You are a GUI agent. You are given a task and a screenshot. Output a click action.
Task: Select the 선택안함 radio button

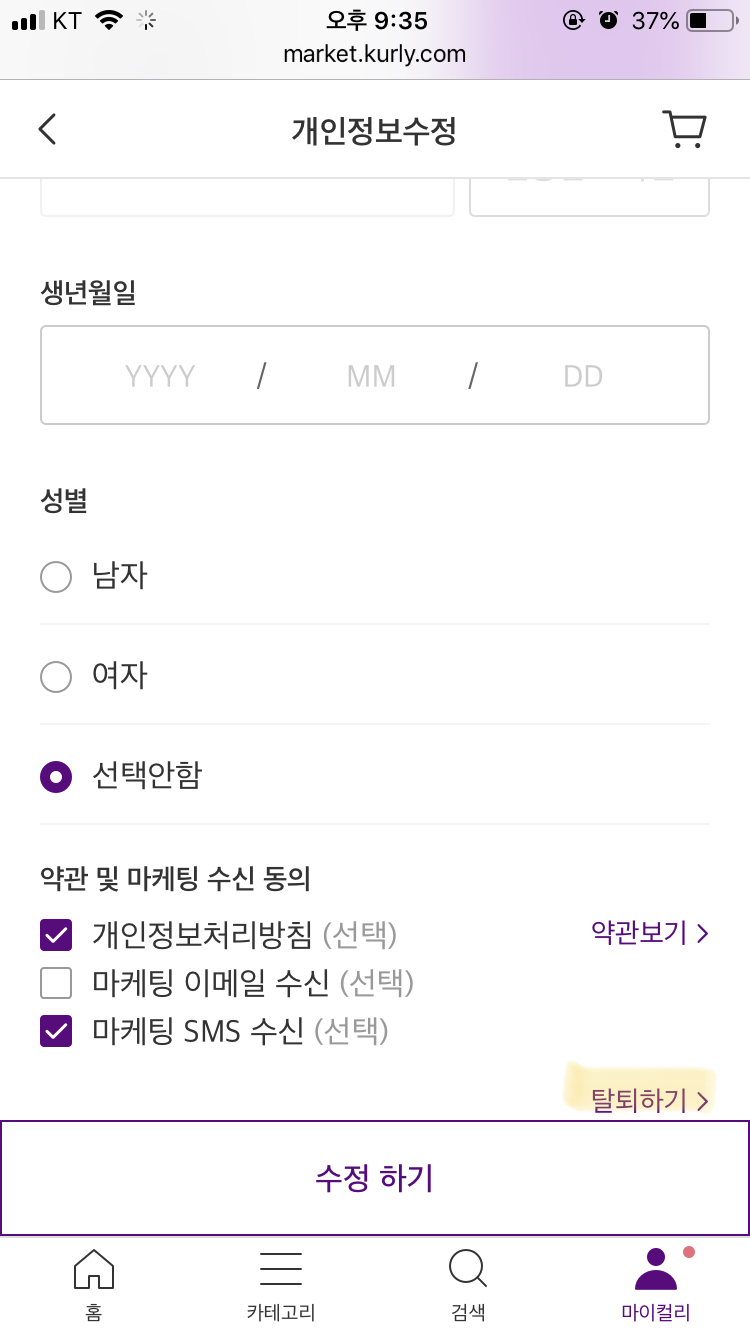pos(56,777)
